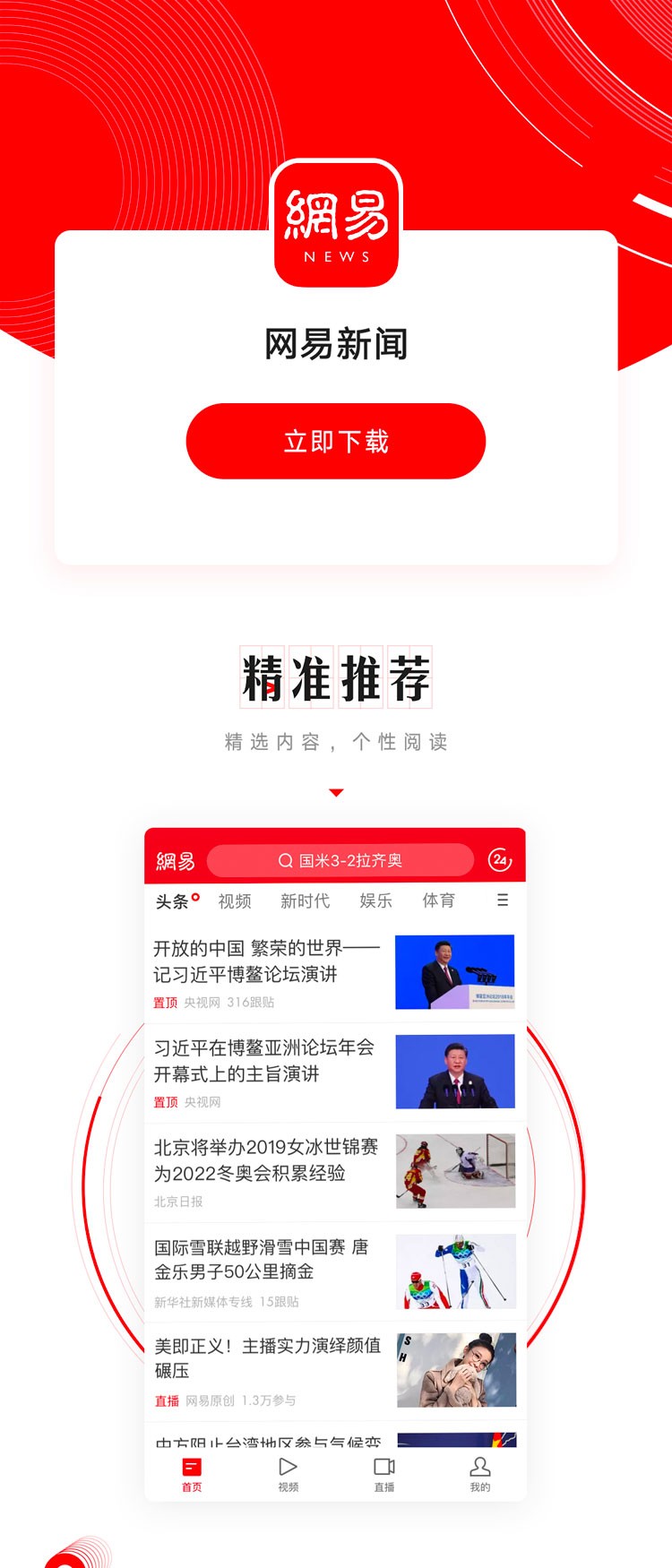Open the 美即正义 live broadcast story
Viewport: 672px width, 1568px height.
click(269, 1358)
